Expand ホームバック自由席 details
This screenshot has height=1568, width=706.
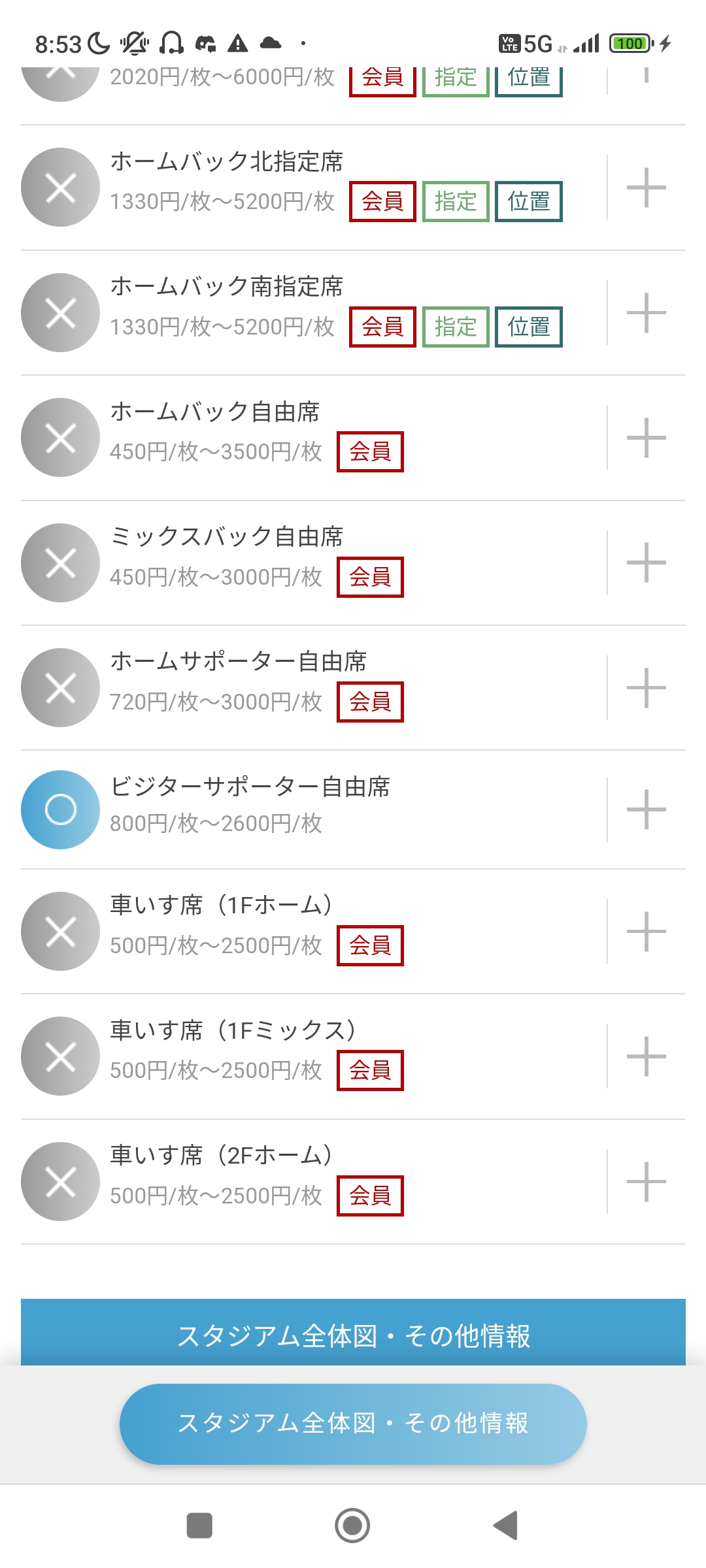pyautogui.click(x=646, y=438)
